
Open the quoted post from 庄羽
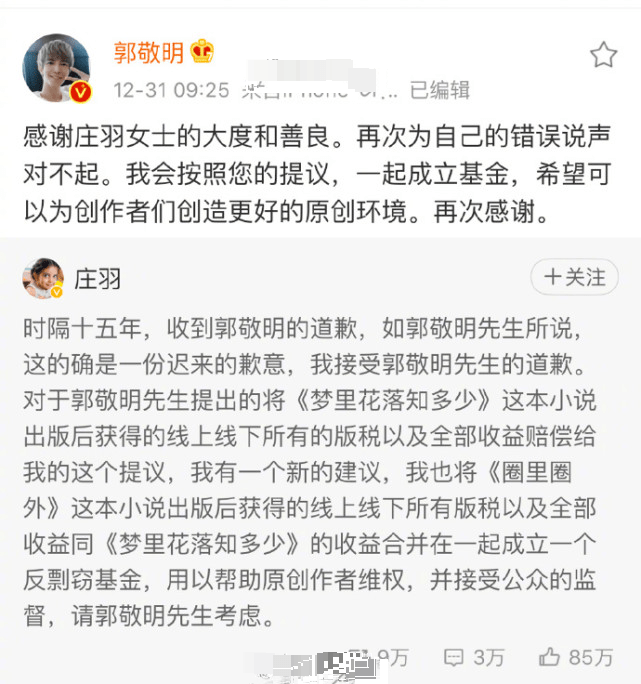click(x=320, y=470)
